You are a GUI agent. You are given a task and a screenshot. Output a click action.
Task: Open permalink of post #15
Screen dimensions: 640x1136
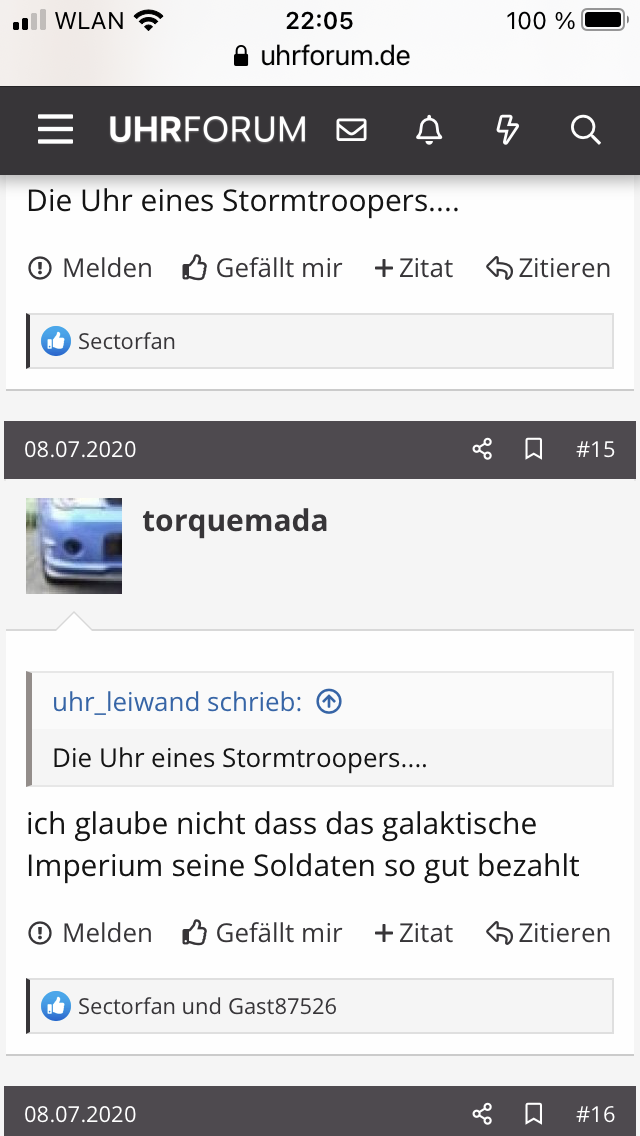coord(595,450)
